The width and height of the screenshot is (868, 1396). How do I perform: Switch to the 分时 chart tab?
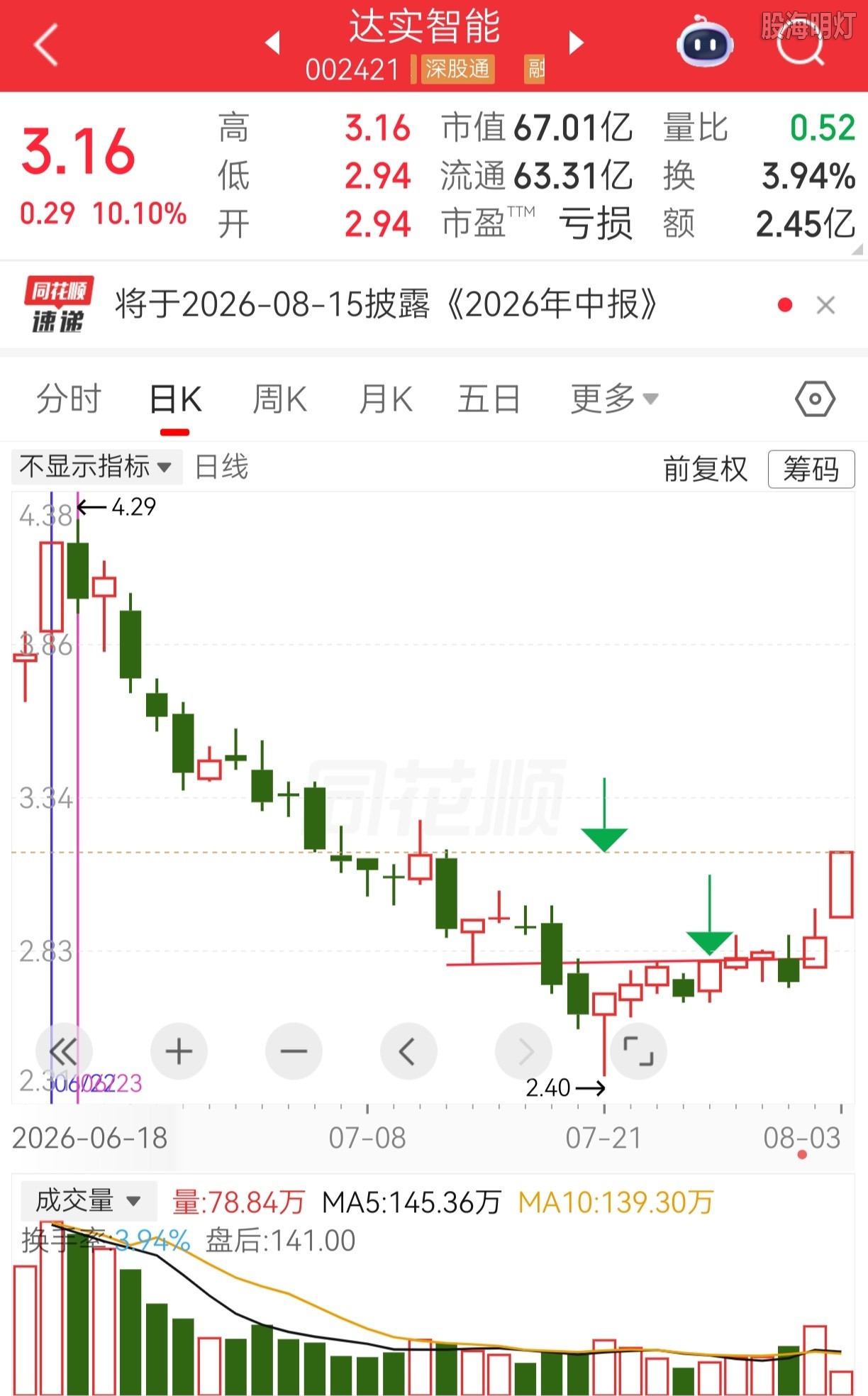click(x=69, y=399)
